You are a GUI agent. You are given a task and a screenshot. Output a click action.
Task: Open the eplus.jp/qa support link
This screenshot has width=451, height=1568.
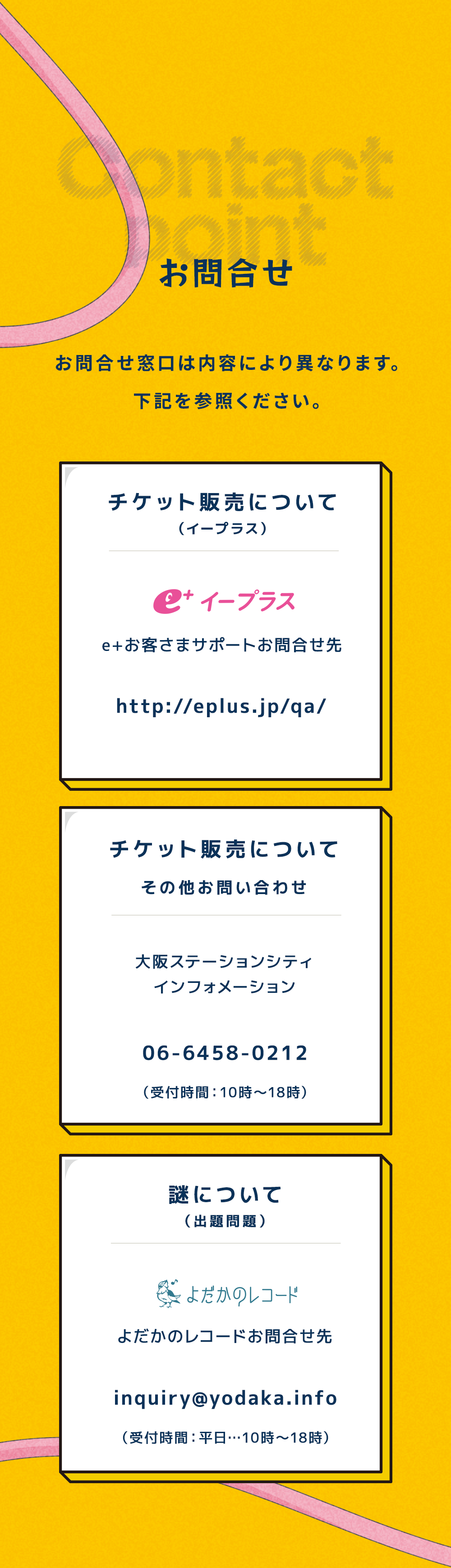tap(221, 706)
